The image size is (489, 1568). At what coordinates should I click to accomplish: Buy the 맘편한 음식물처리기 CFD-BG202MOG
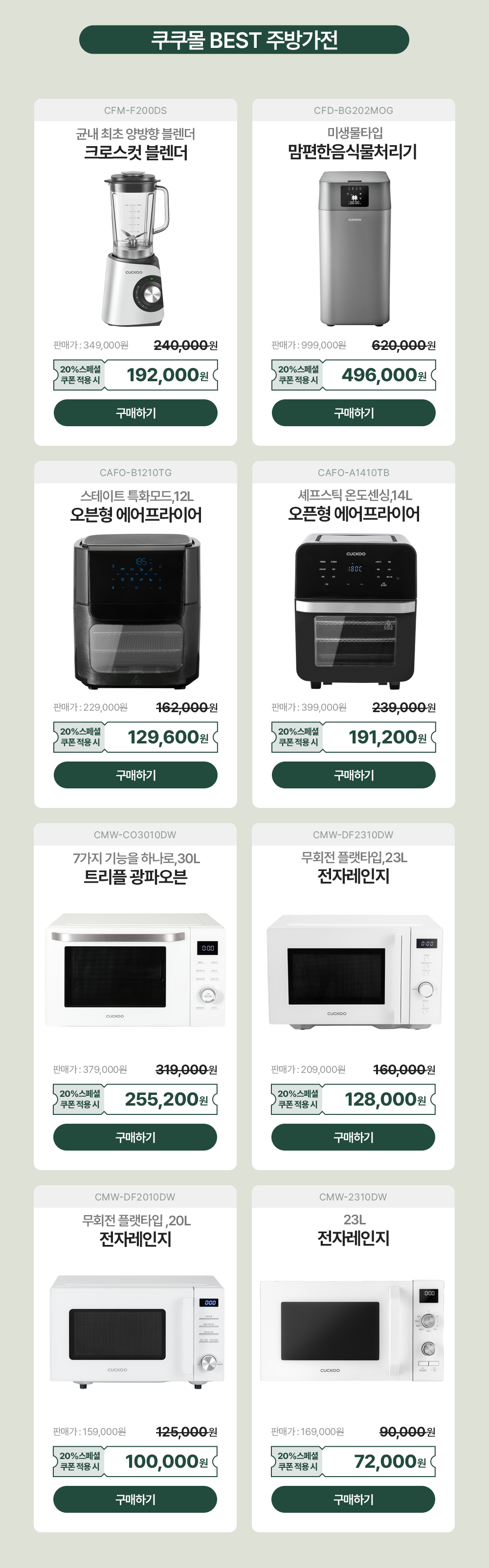tap(353, 413)
